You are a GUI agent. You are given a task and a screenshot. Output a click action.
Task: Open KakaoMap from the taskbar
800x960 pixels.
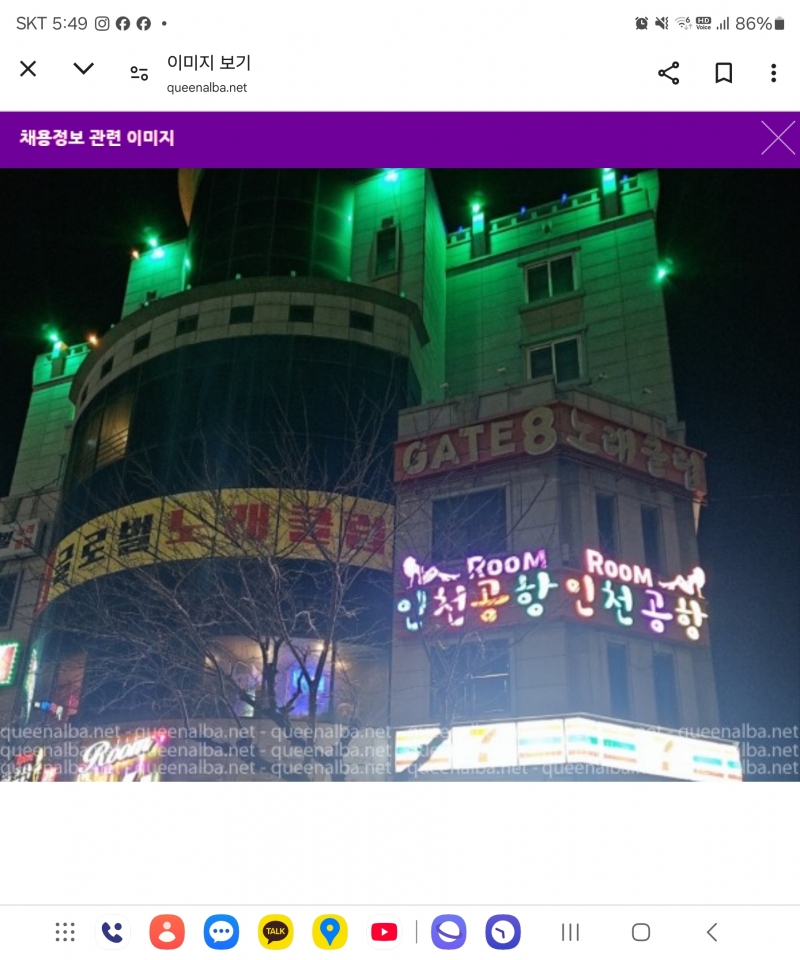pyautogui.click(x=329, y=932)
